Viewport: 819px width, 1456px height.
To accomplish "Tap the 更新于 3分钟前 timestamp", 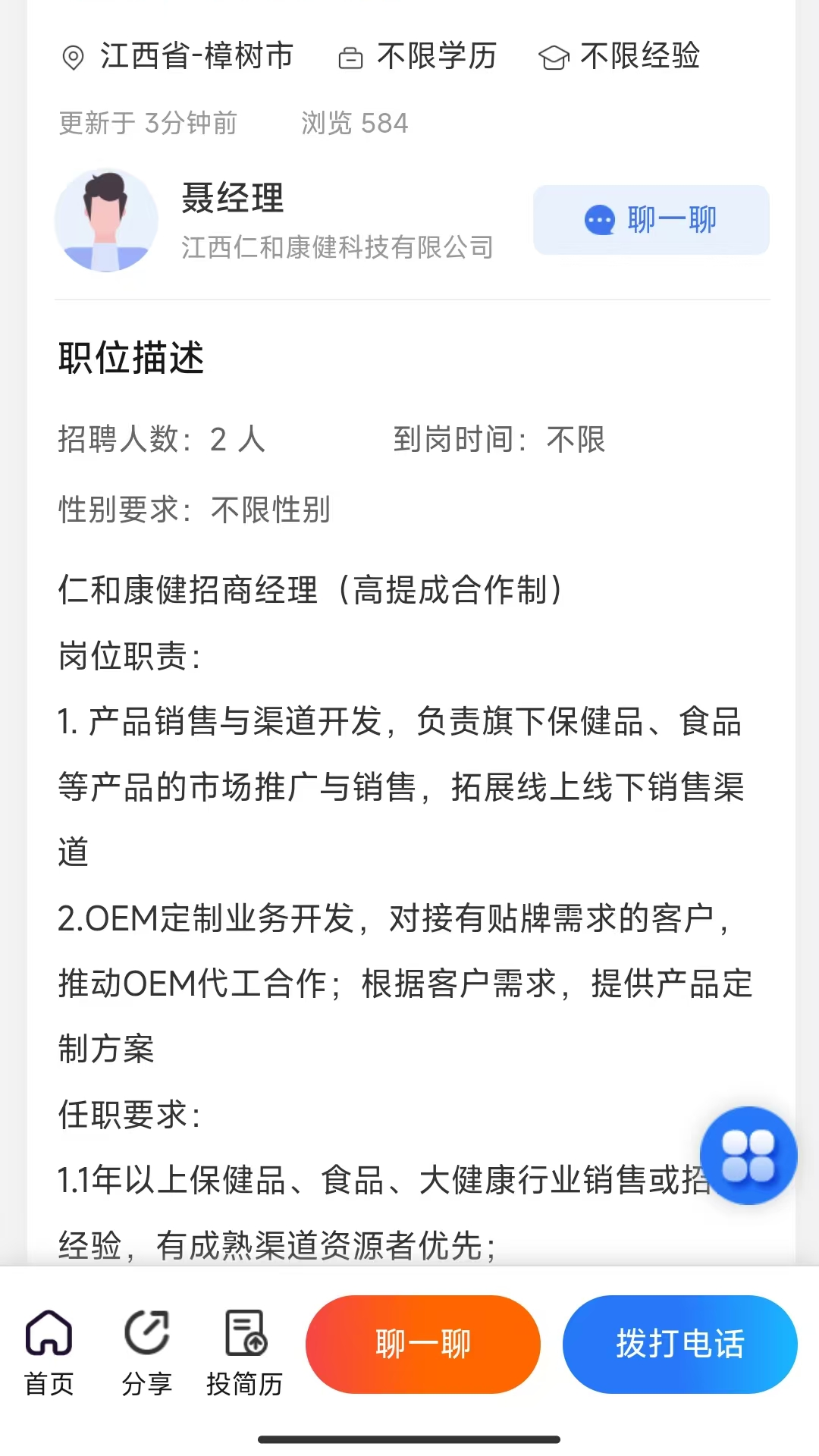I will click(148, 123).
